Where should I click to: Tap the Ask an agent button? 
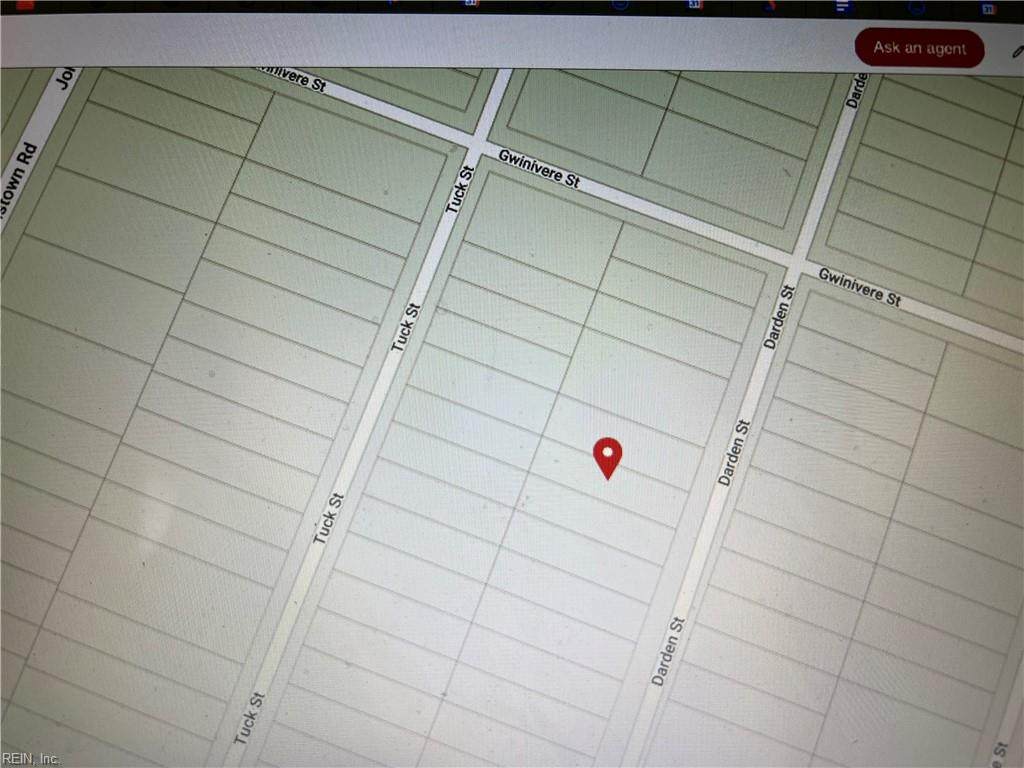tap(919, 48)
